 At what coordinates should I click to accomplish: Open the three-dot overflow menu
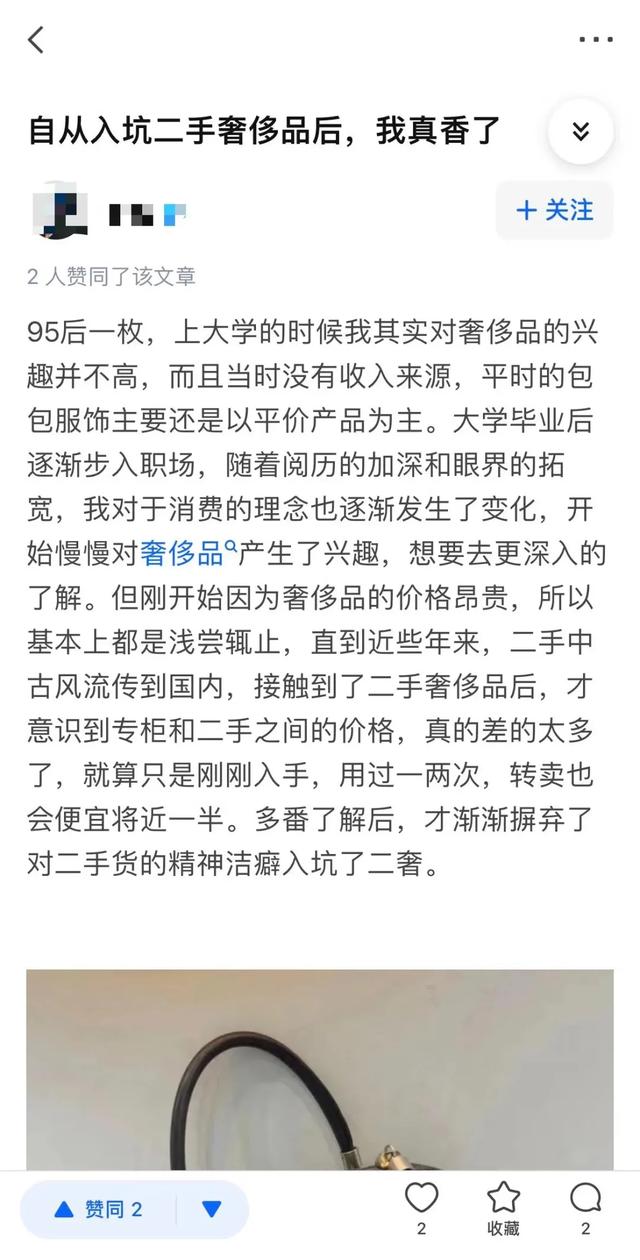click(x=597, y=40)
